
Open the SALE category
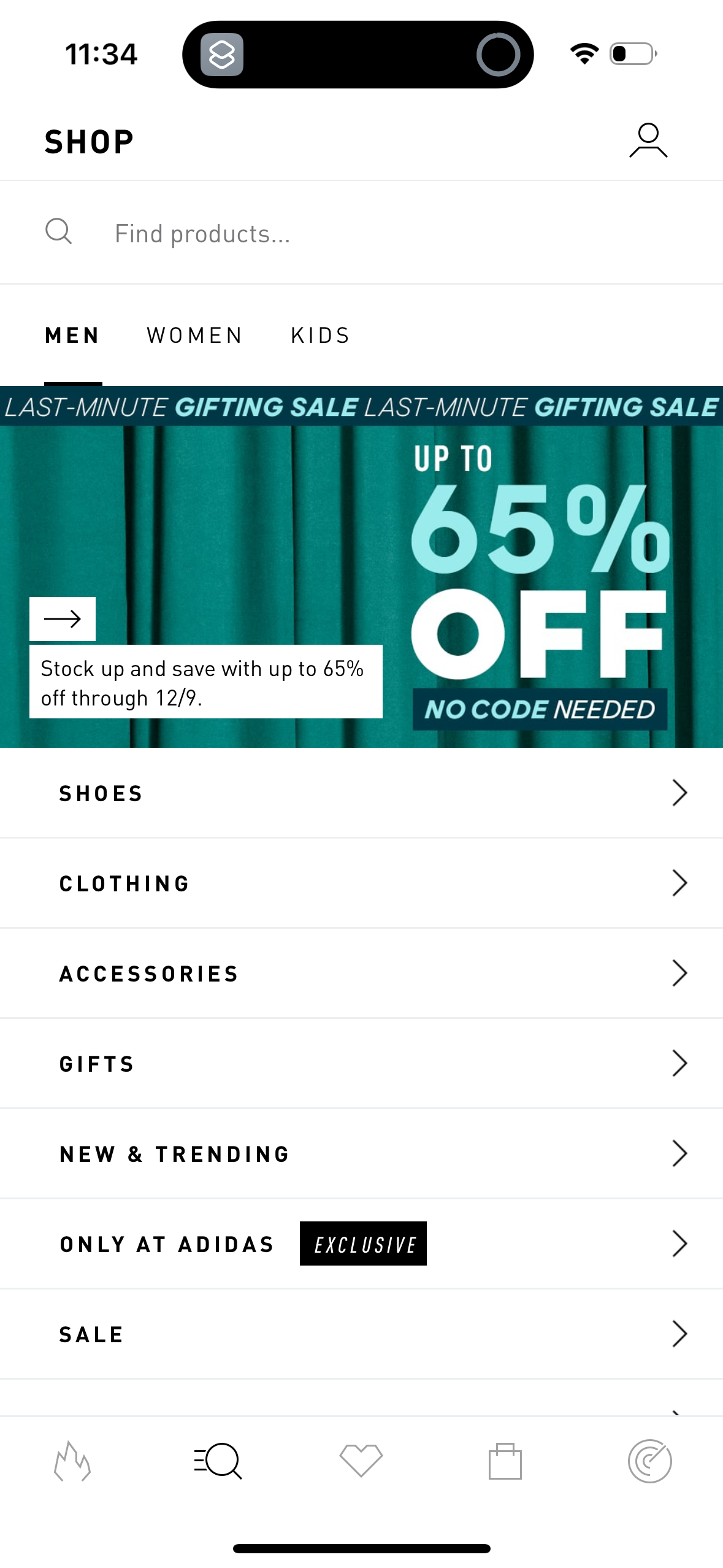click(x=361, y=1333)
